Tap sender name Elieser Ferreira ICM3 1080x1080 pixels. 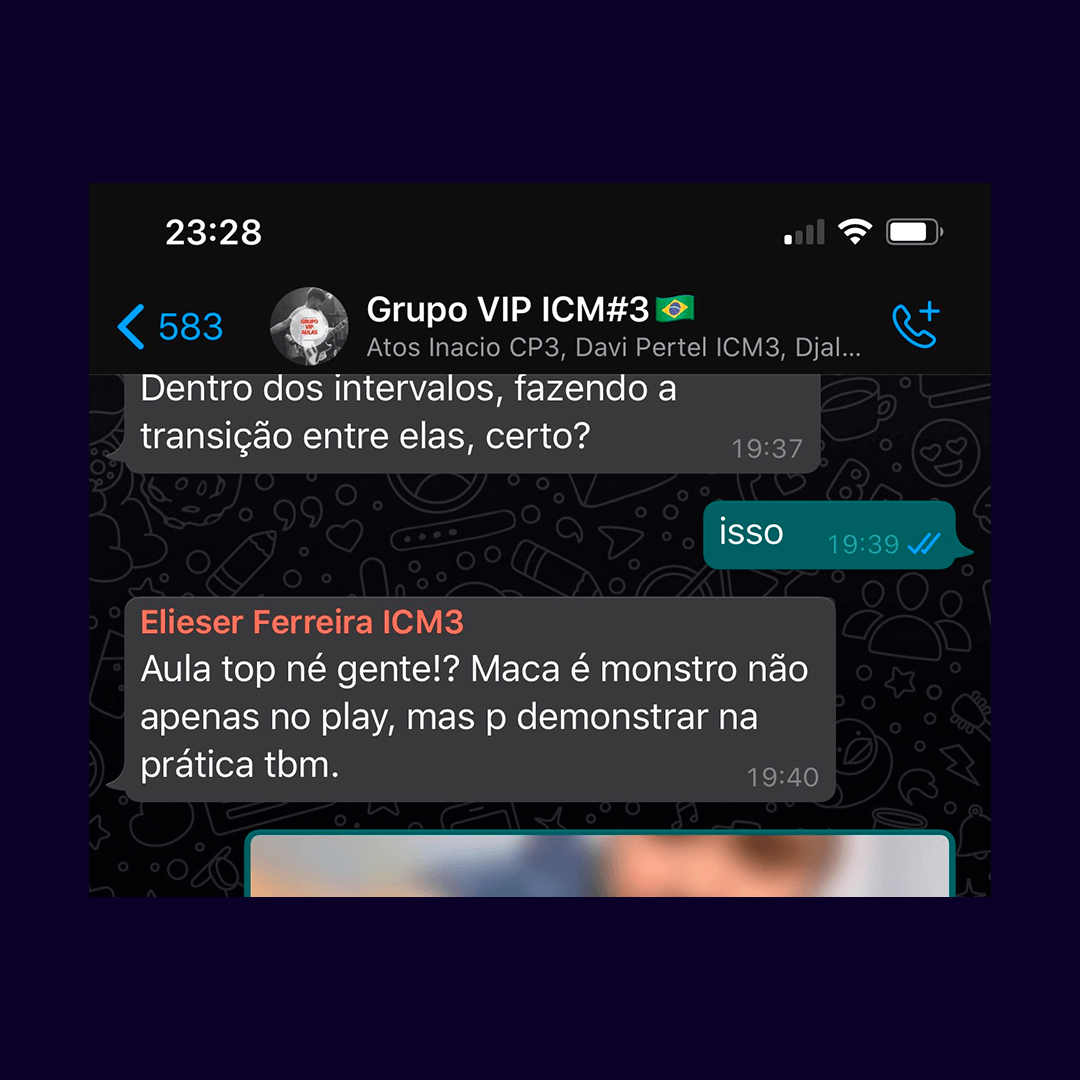tap(302, 622)
